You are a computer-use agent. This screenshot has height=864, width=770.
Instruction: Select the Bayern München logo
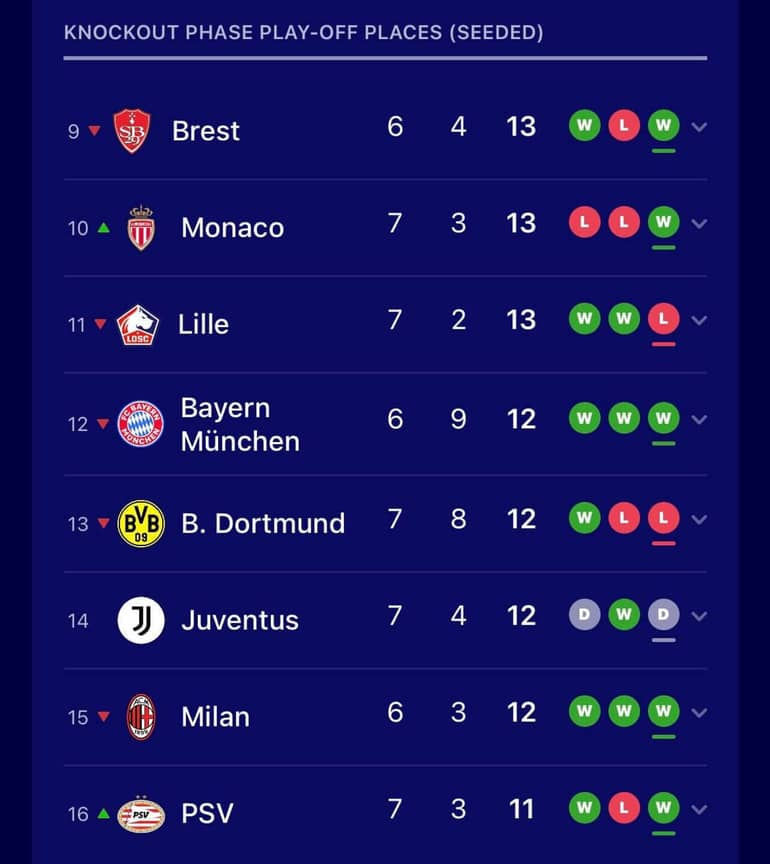[x=140, y=420]
